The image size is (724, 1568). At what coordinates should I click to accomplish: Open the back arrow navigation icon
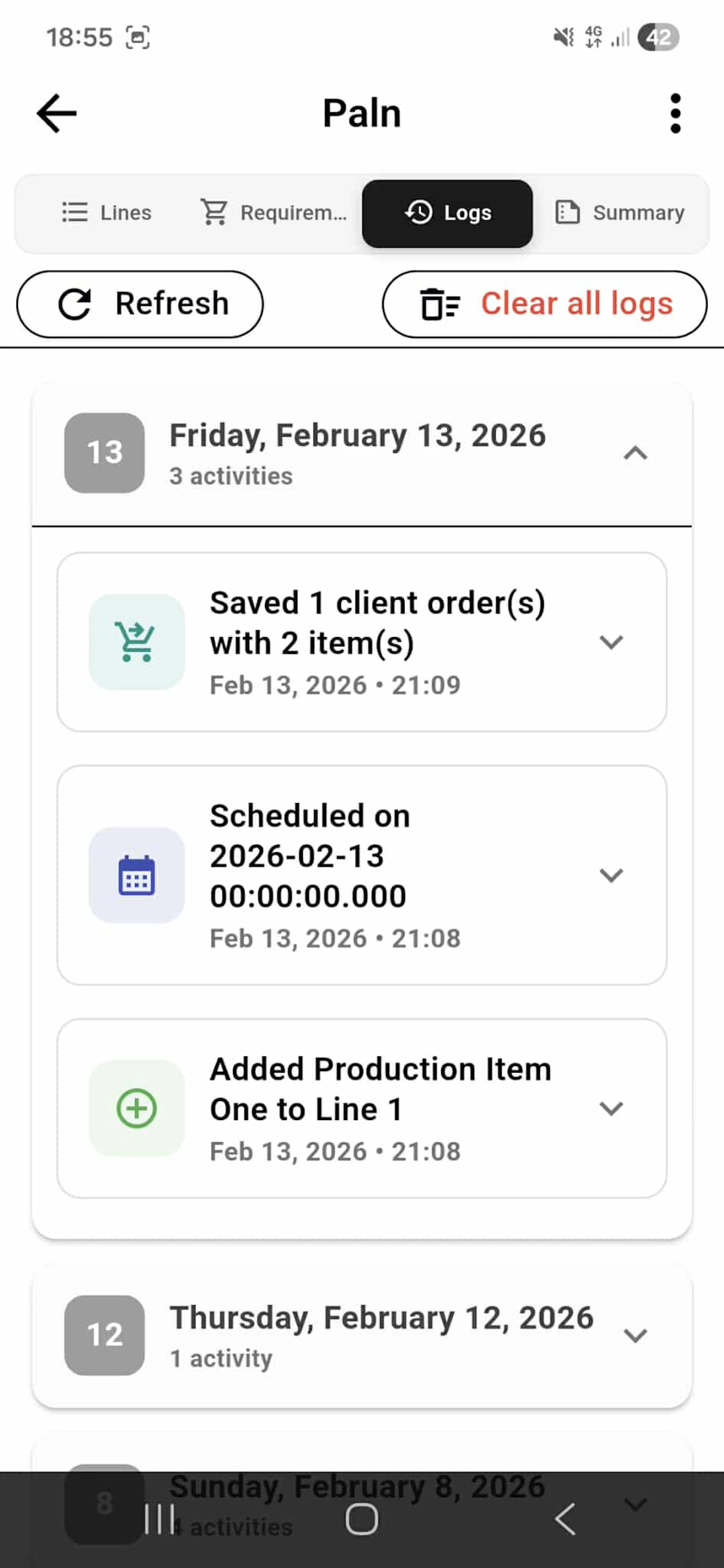pyautogui.click(x=55, y=112)
